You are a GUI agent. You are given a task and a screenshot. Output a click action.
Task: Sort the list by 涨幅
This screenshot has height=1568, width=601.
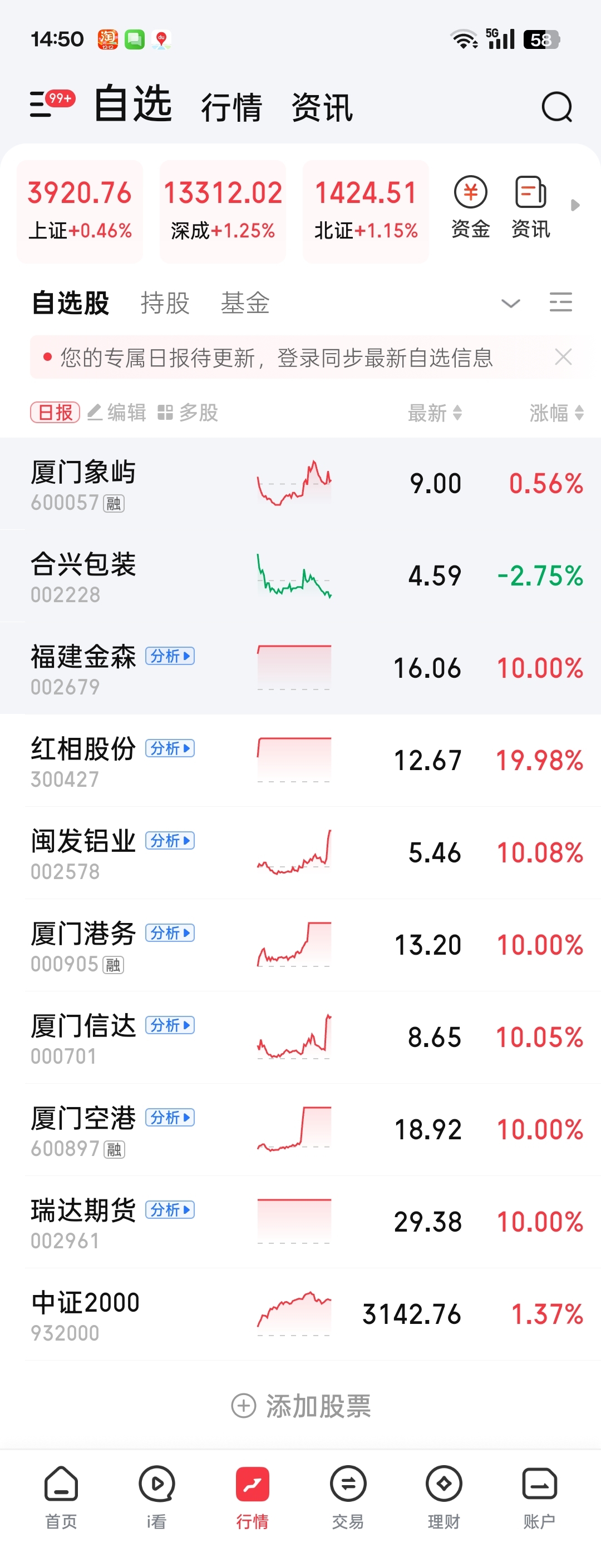[x=556, y=413]
